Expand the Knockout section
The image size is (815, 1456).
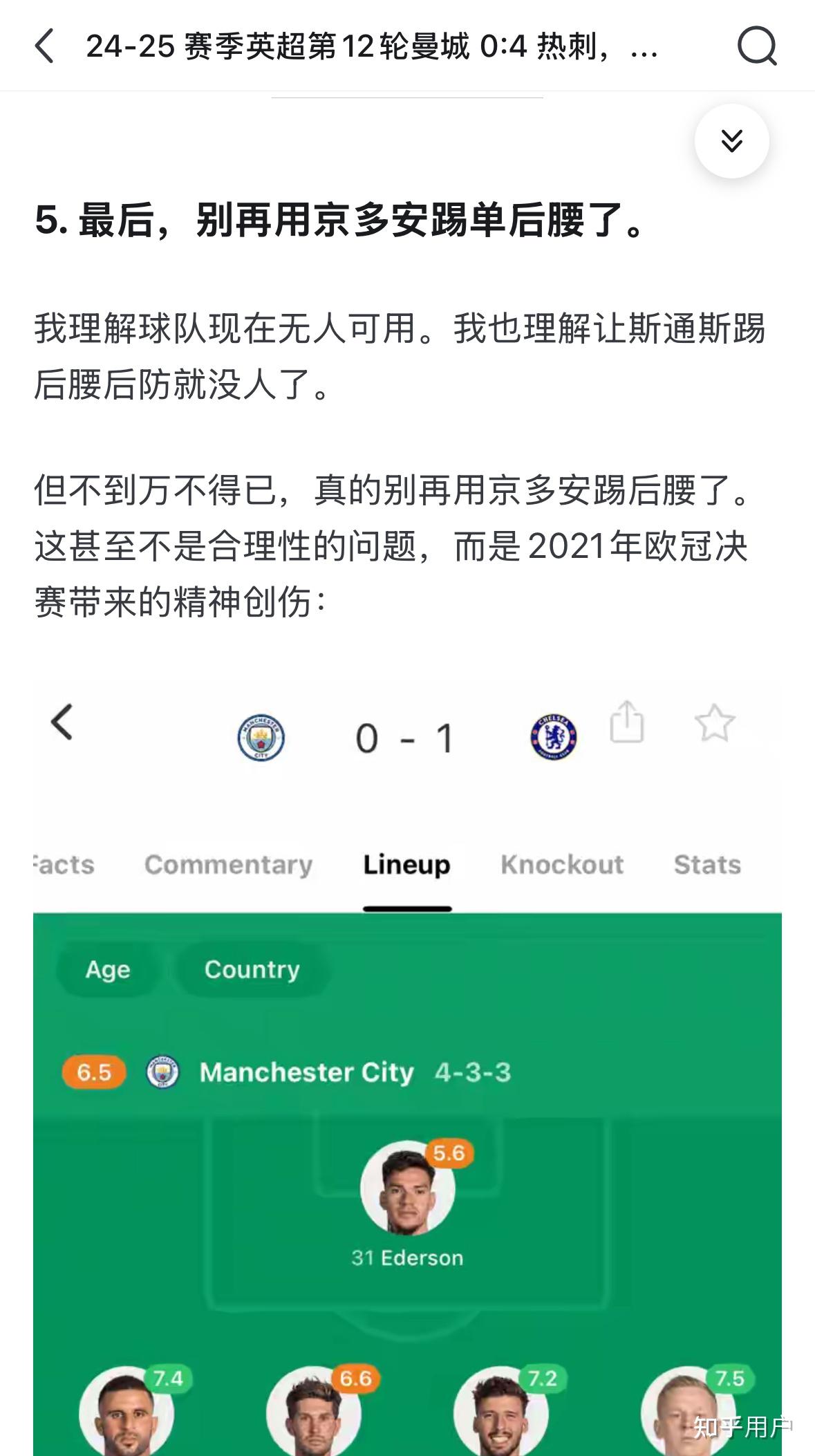click(562, 864)
